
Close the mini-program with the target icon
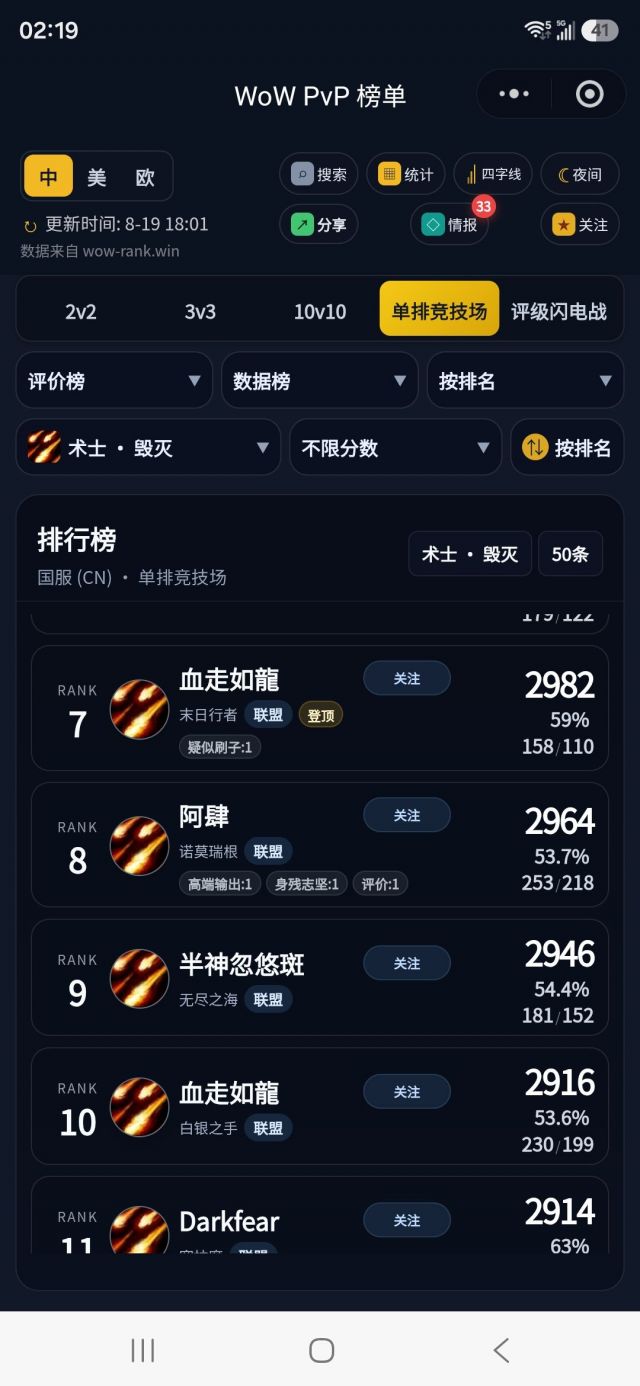tap(590, 94)
